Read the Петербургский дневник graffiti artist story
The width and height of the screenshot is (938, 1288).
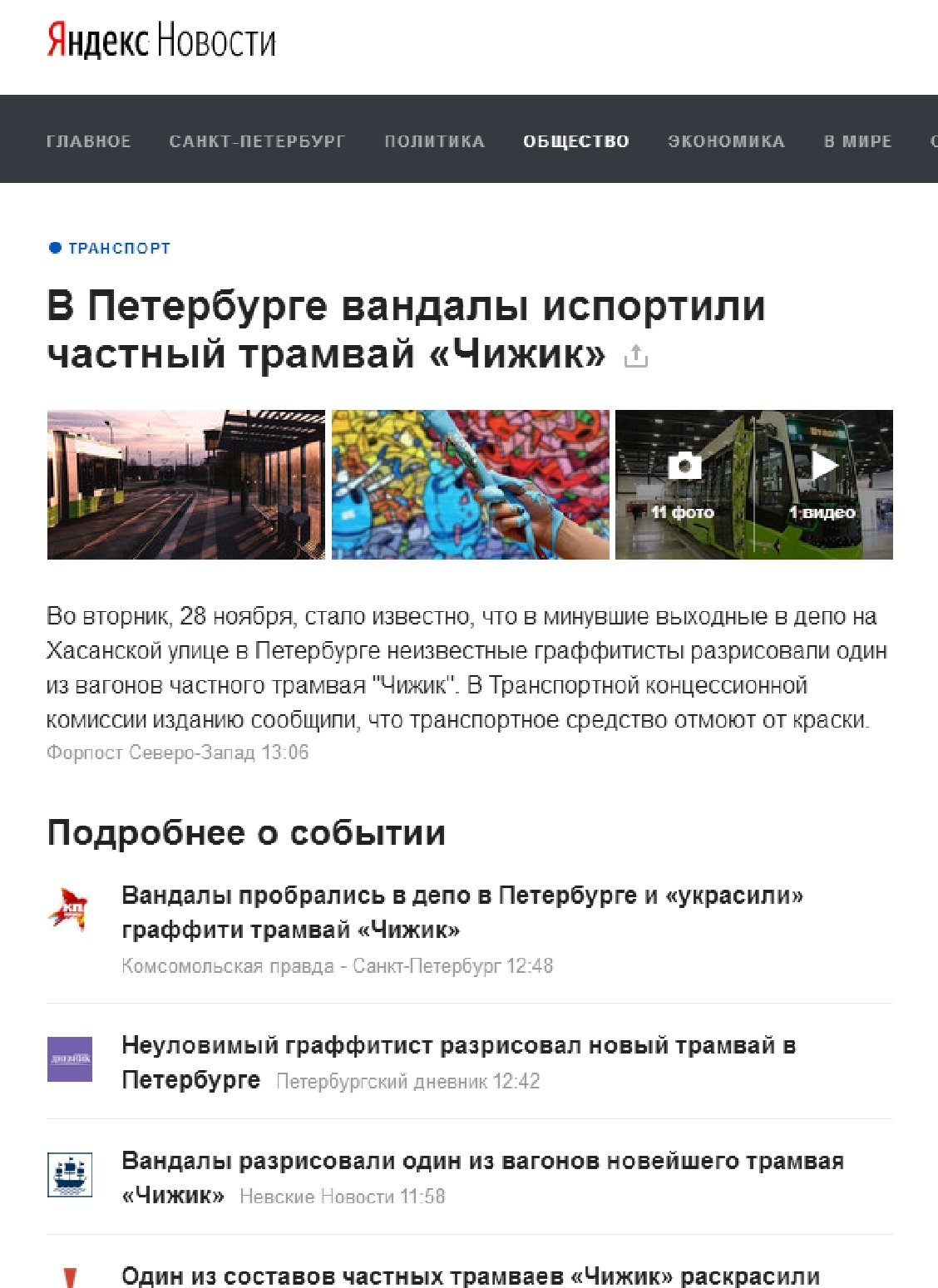pos(458,1061)
